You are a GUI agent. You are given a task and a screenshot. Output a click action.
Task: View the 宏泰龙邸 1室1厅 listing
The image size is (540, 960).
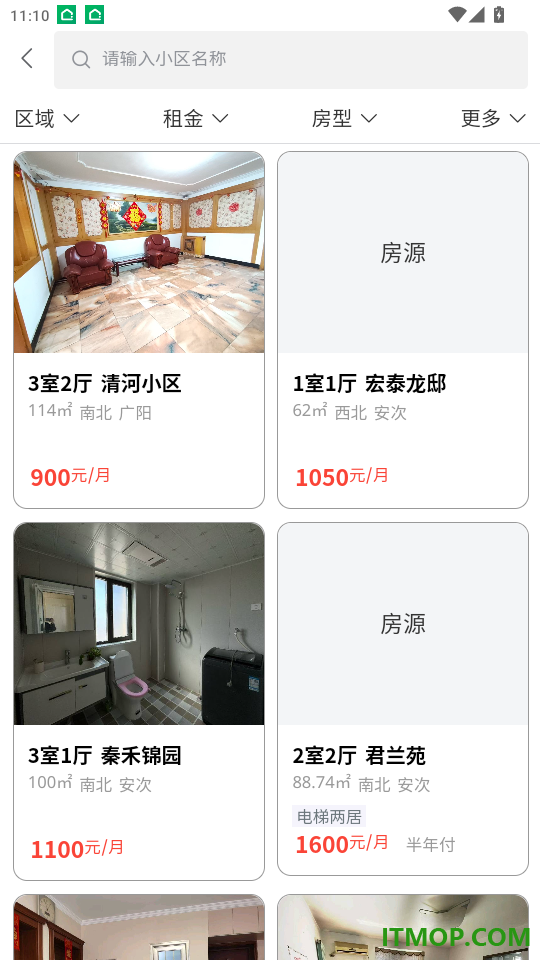coord(403,330)
